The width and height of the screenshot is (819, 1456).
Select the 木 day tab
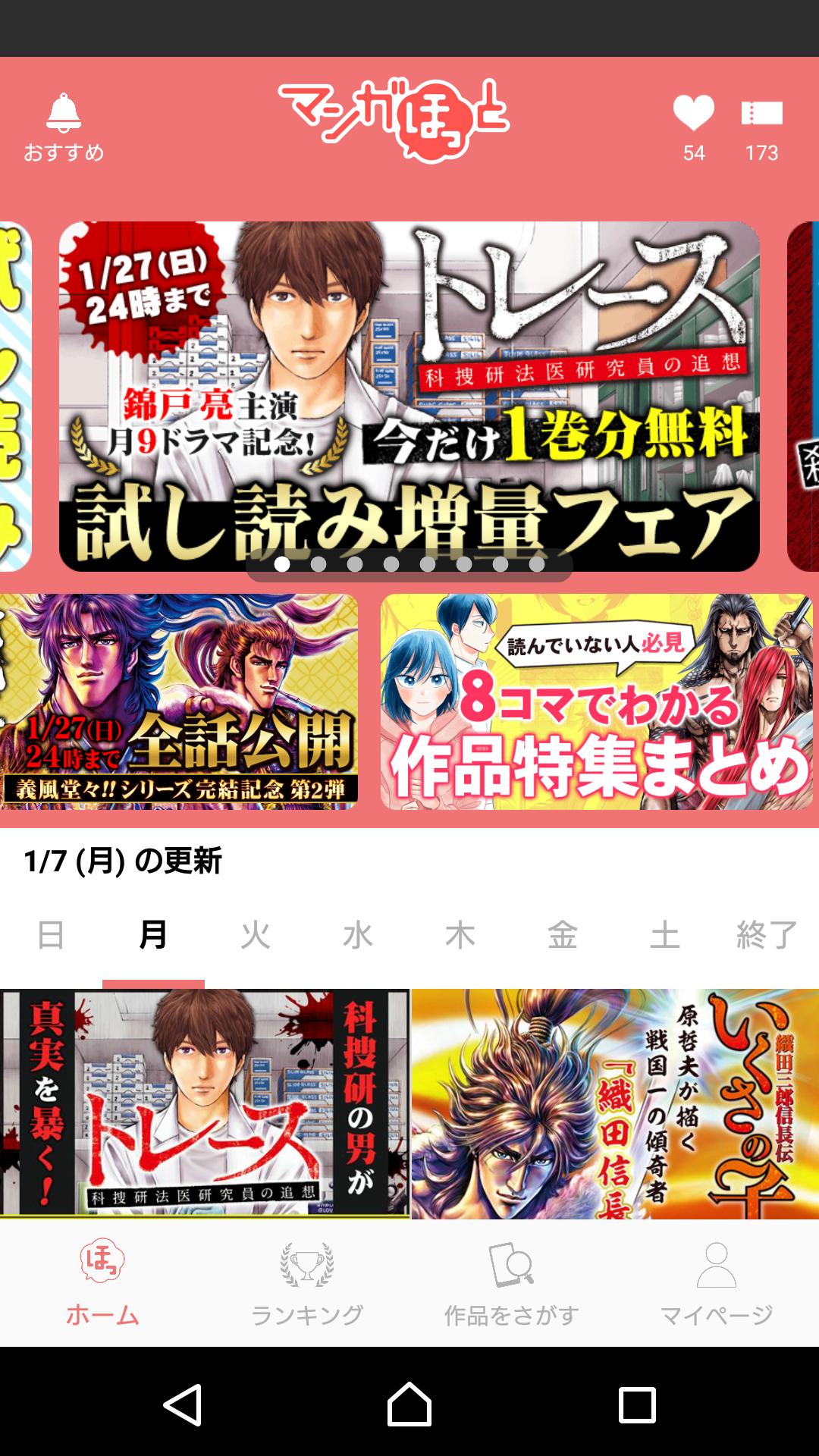(x=460, y=935)
